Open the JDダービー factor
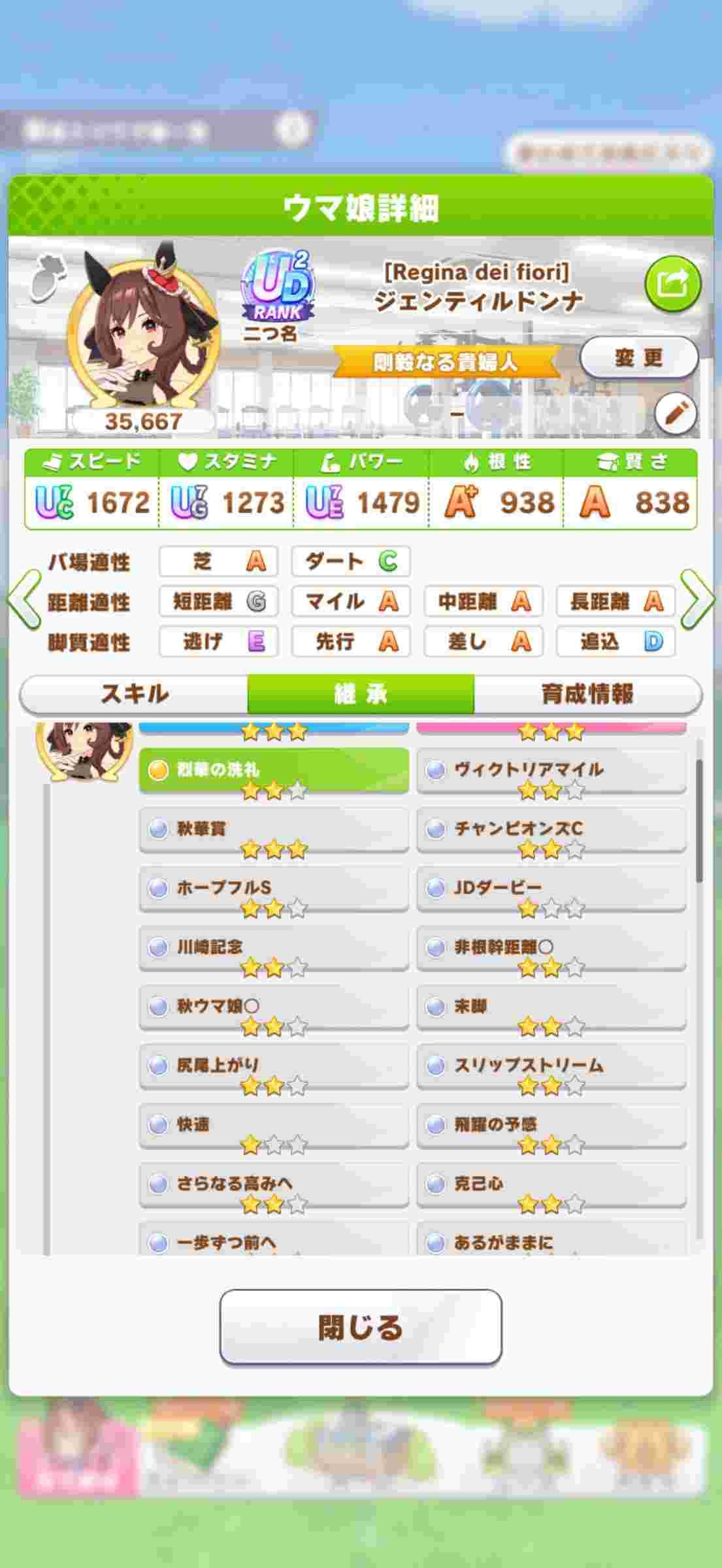Viewport: 722px width, 1568px height. click(x=551, y=889)
